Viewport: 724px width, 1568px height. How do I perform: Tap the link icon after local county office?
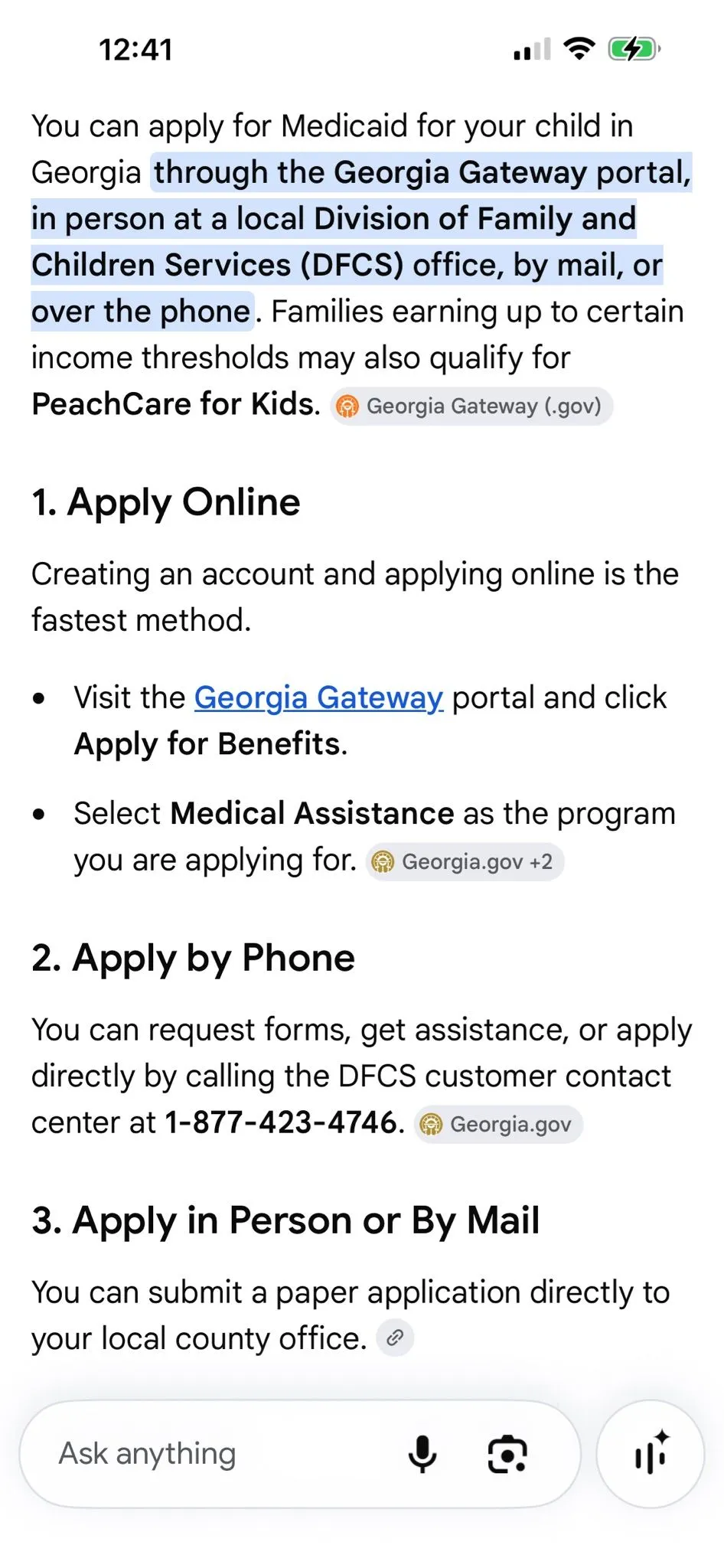coord(395,1338)
